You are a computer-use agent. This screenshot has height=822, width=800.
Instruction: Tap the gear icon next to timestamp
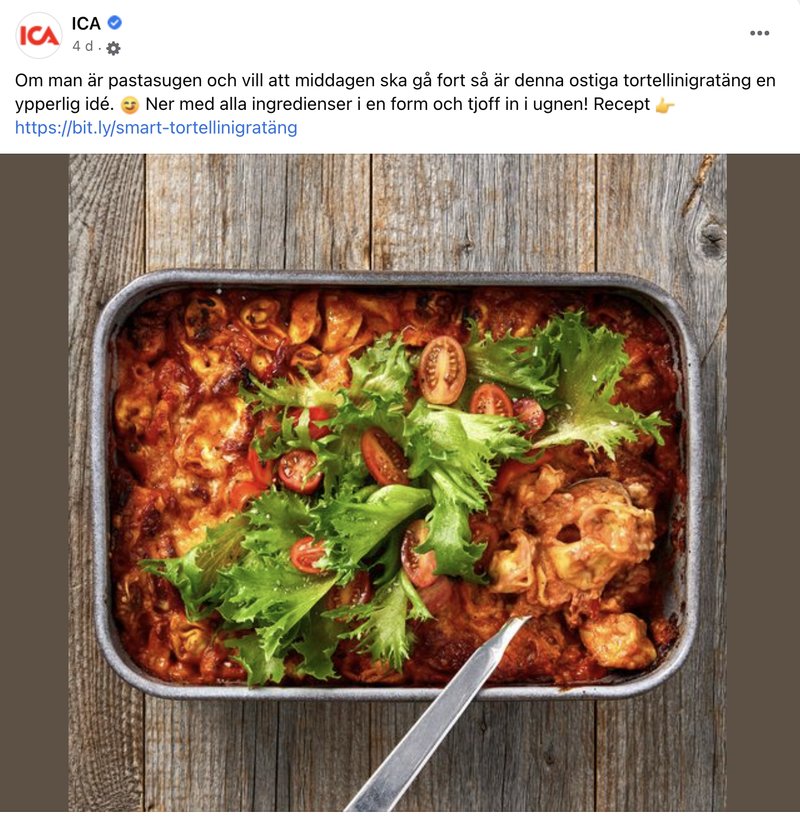(113, 48)
